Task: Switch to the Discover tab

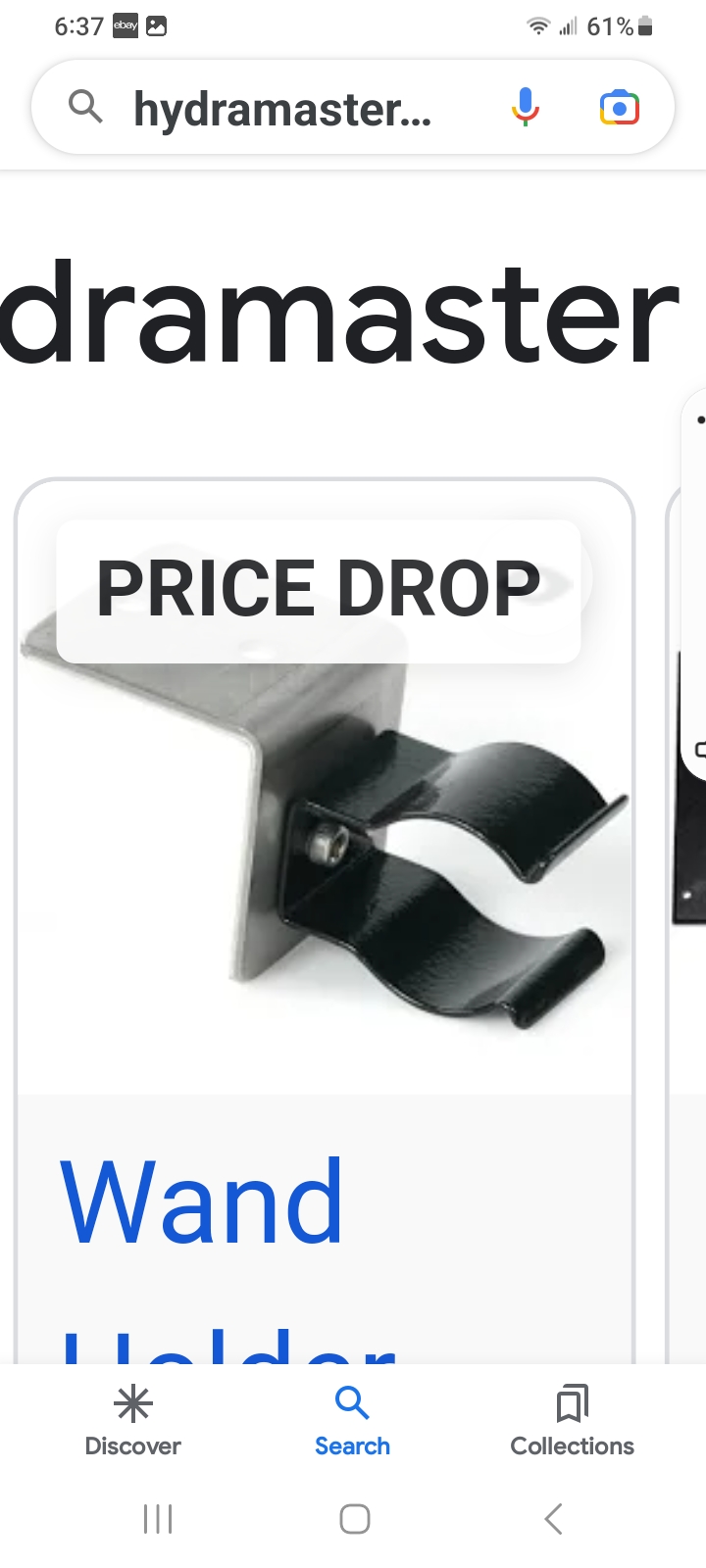Action: click(x=133, y=1422)
